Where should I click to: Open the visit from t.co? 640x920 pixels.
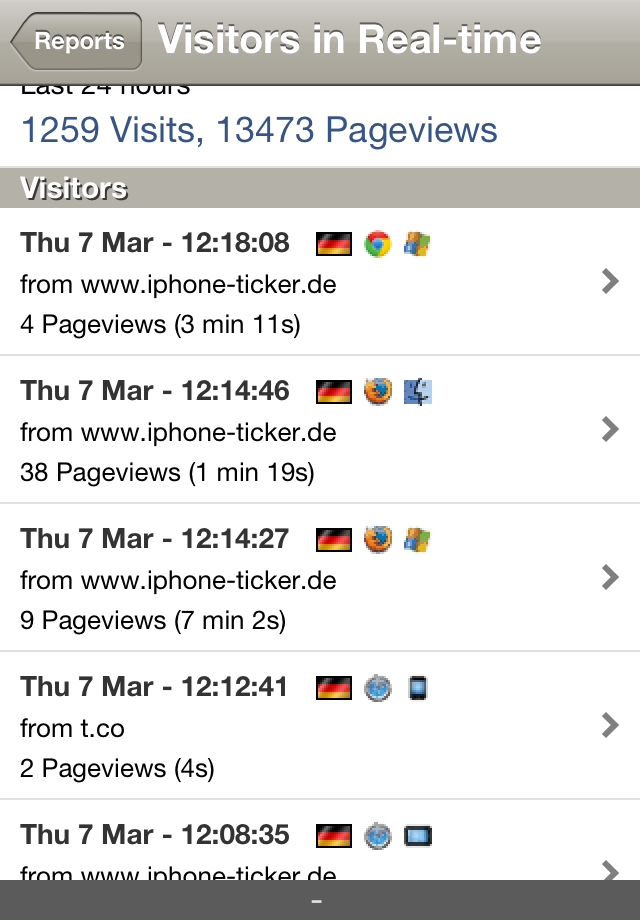(320, 726)
